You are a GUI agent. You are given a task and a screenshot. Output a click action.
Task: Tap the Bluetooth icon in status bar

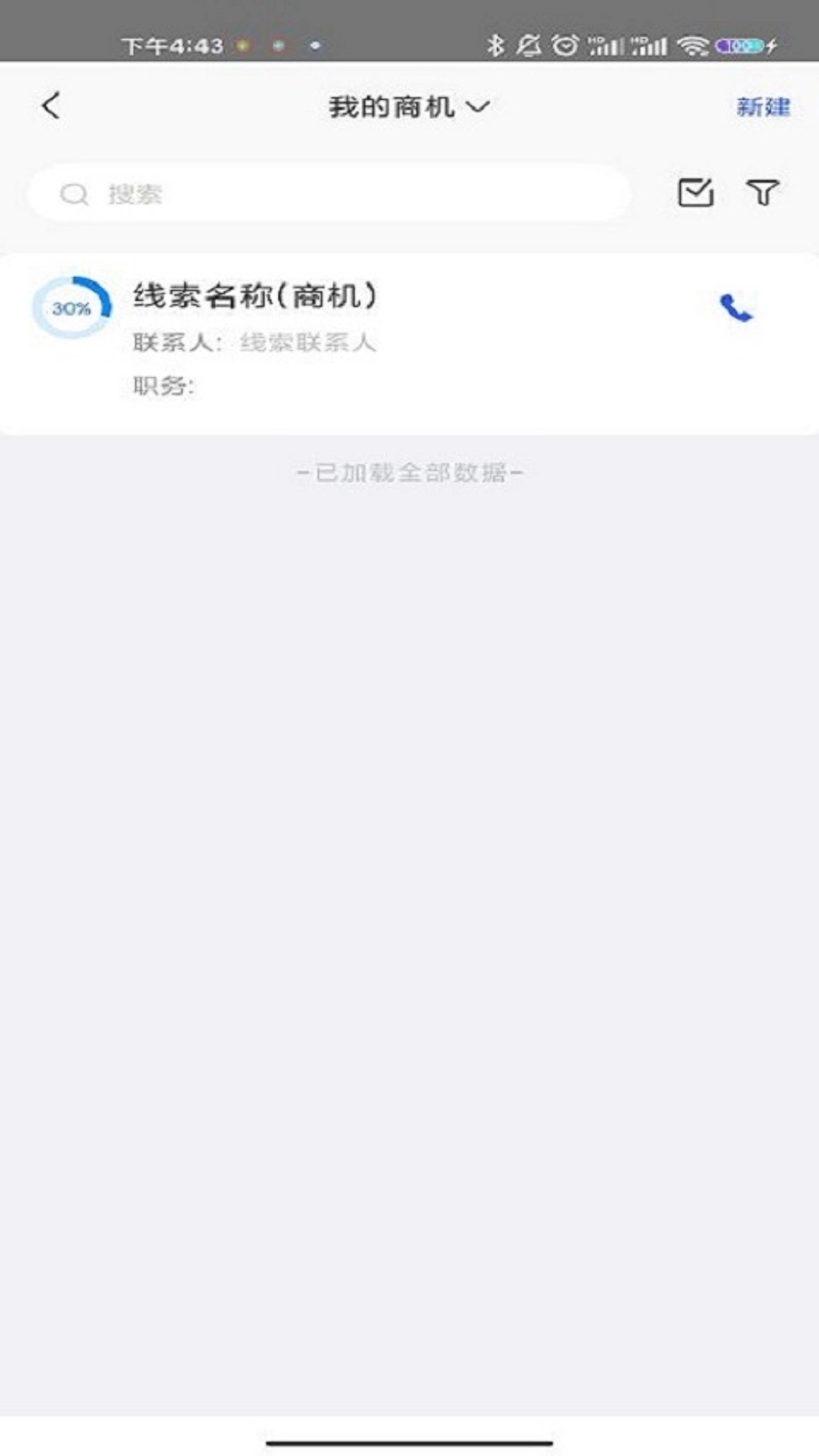(x=497, y=43)
